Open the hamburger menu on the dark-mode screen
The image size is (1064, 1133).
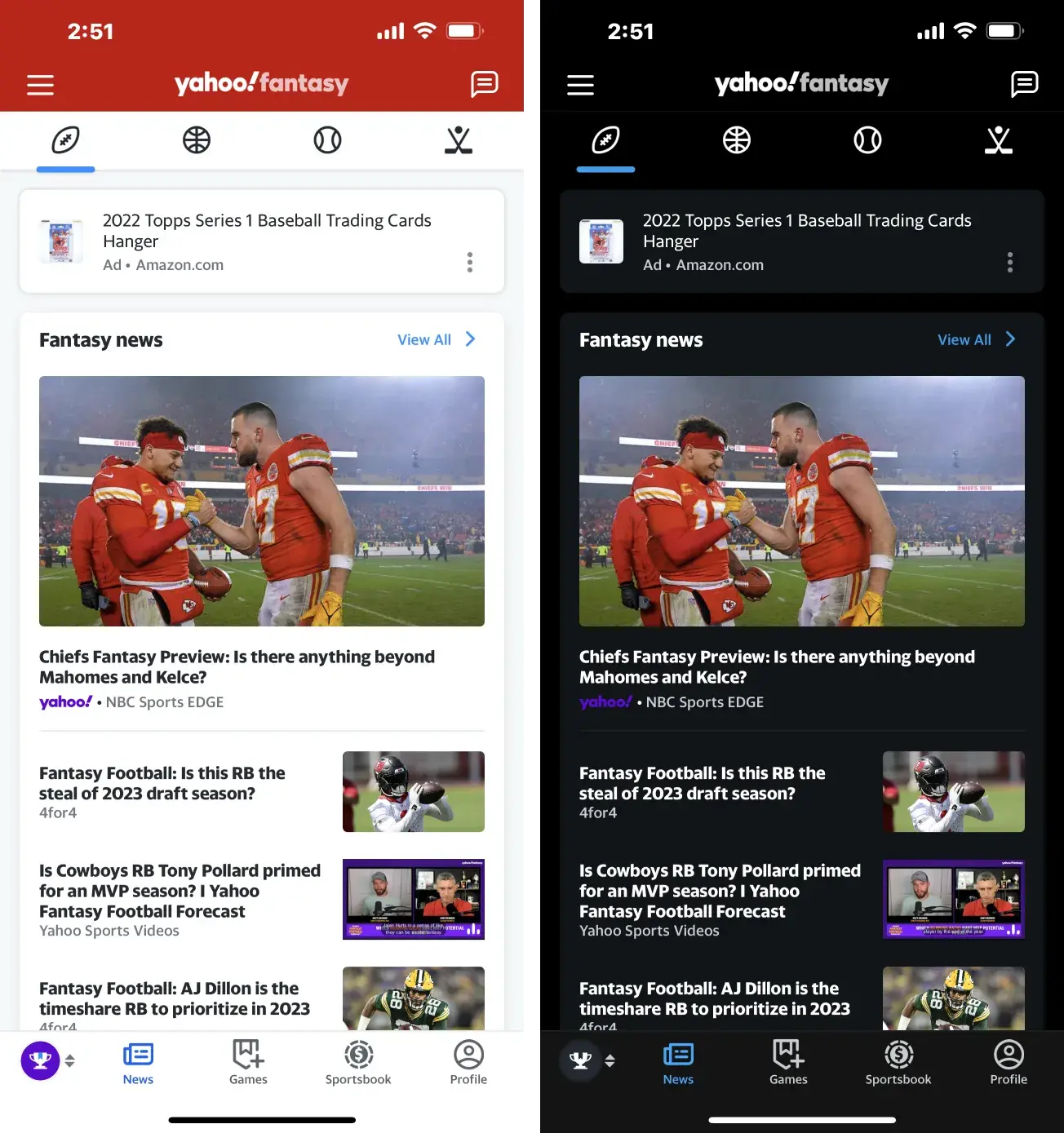click(x=580, y=85)
